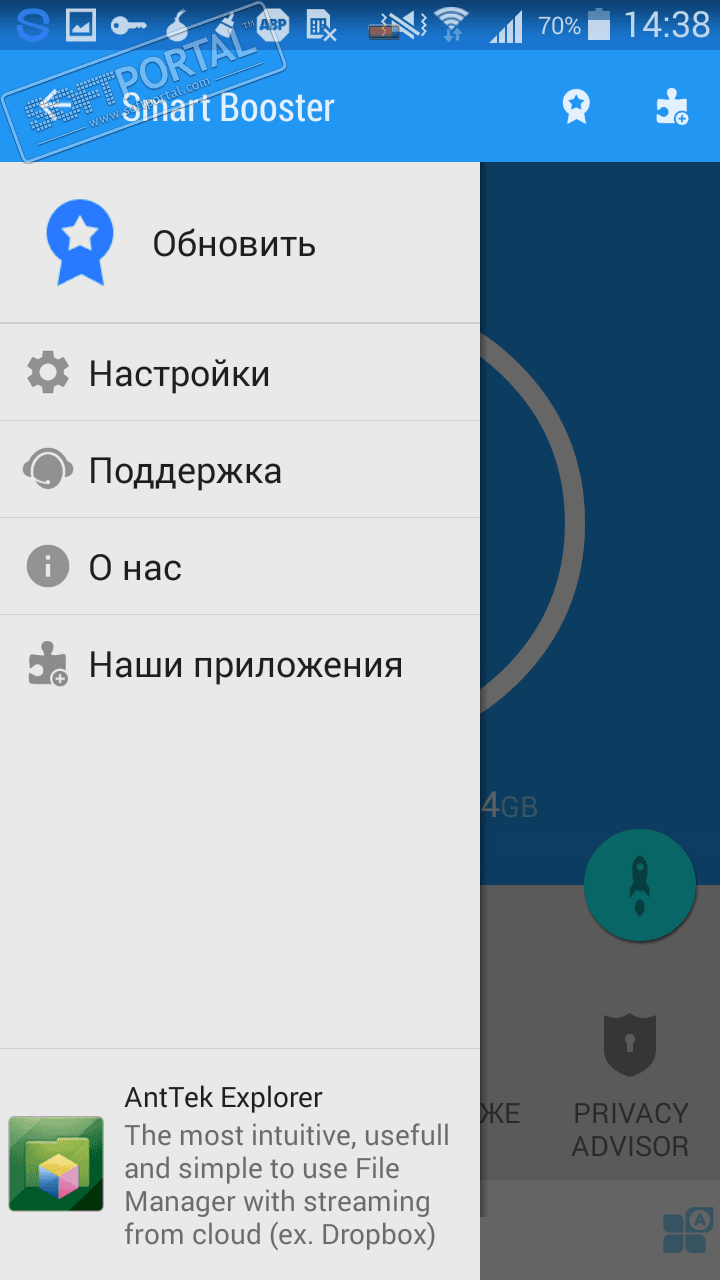Open the puzzle piece apps icon
Screen dimensions: 720x1280
671,107
